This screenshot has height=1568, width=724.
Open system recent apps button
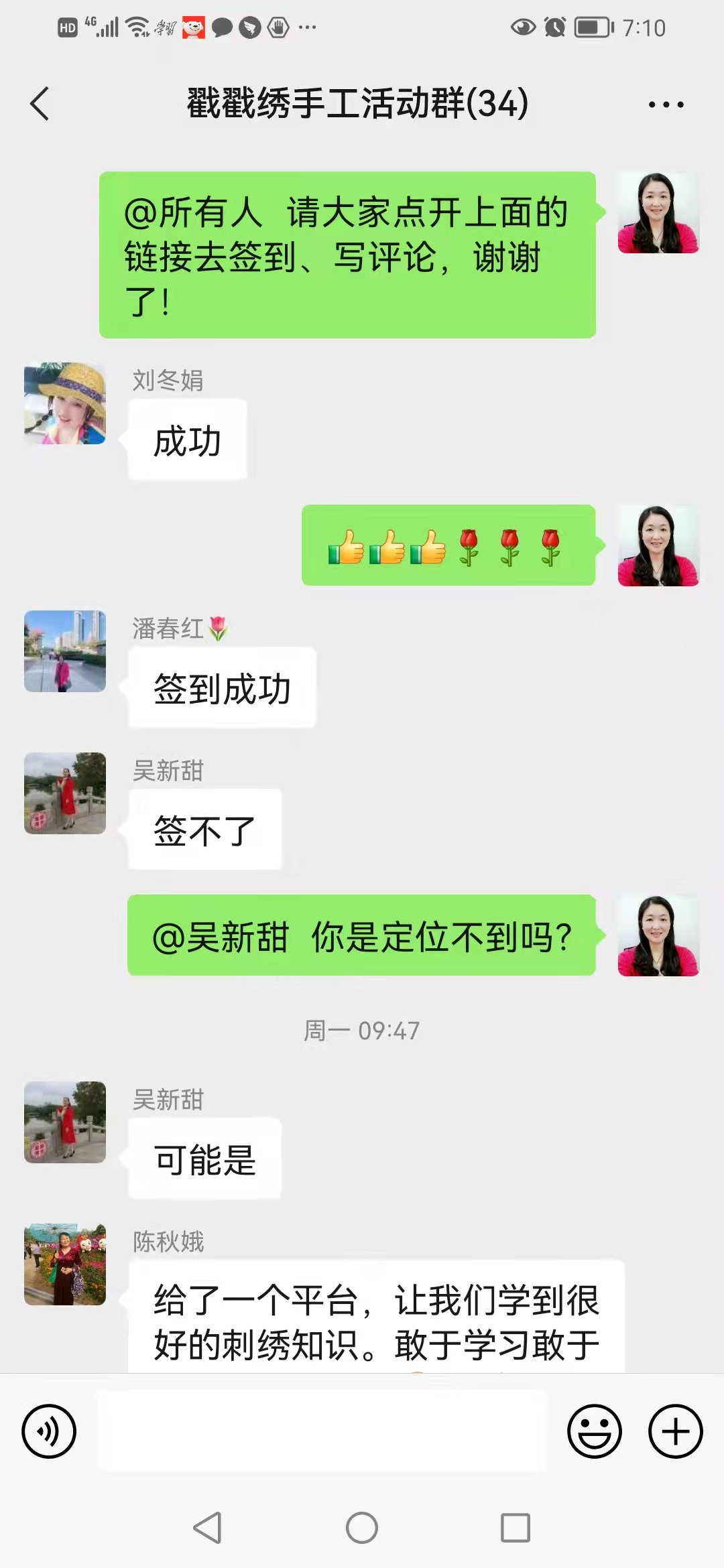(516, 1528)
